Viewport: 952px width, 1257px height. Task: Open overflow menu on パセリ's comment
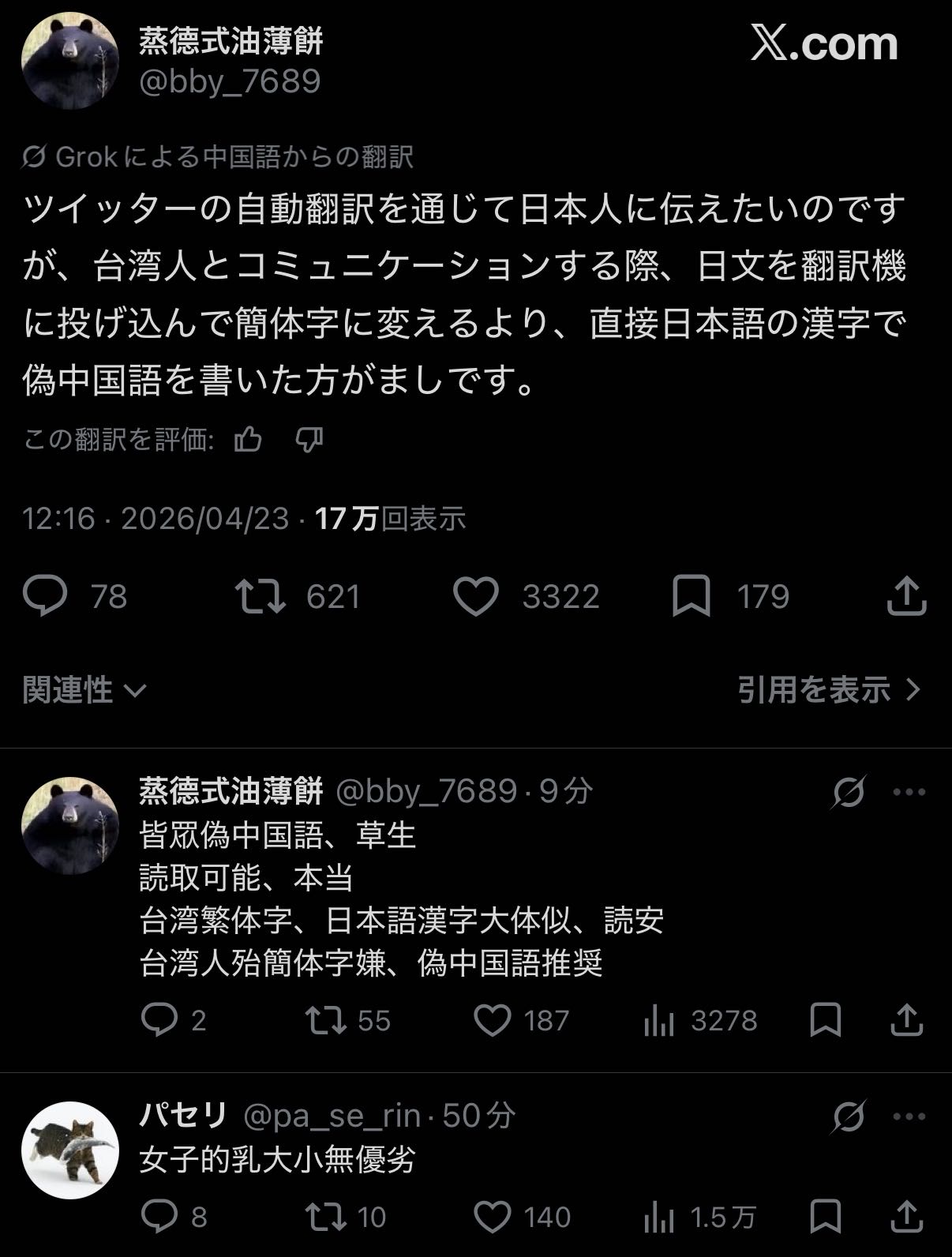(x=909, y=1116)
